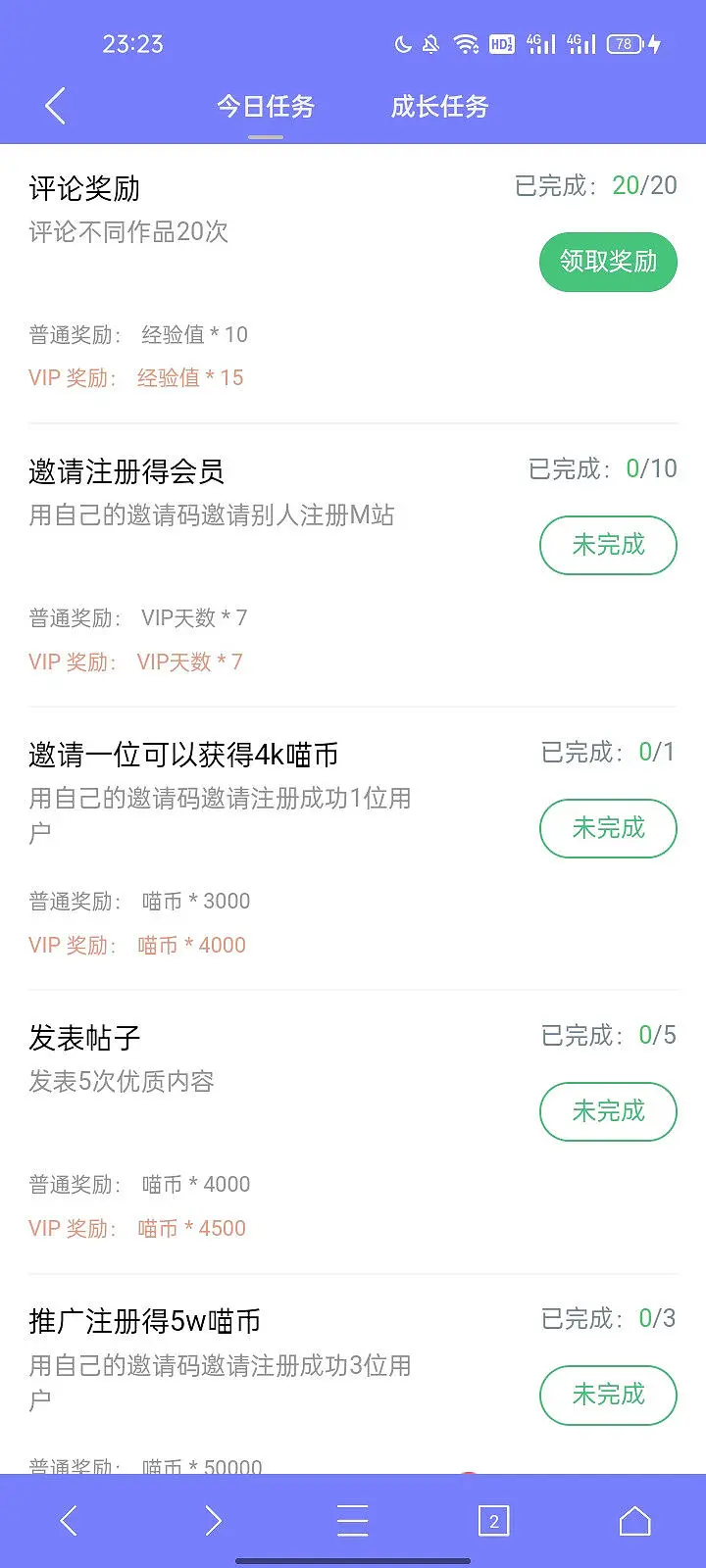Switch to the 成长任务 tab
This screenshot has height=1568, width=706.
click(x=439, y=106)
